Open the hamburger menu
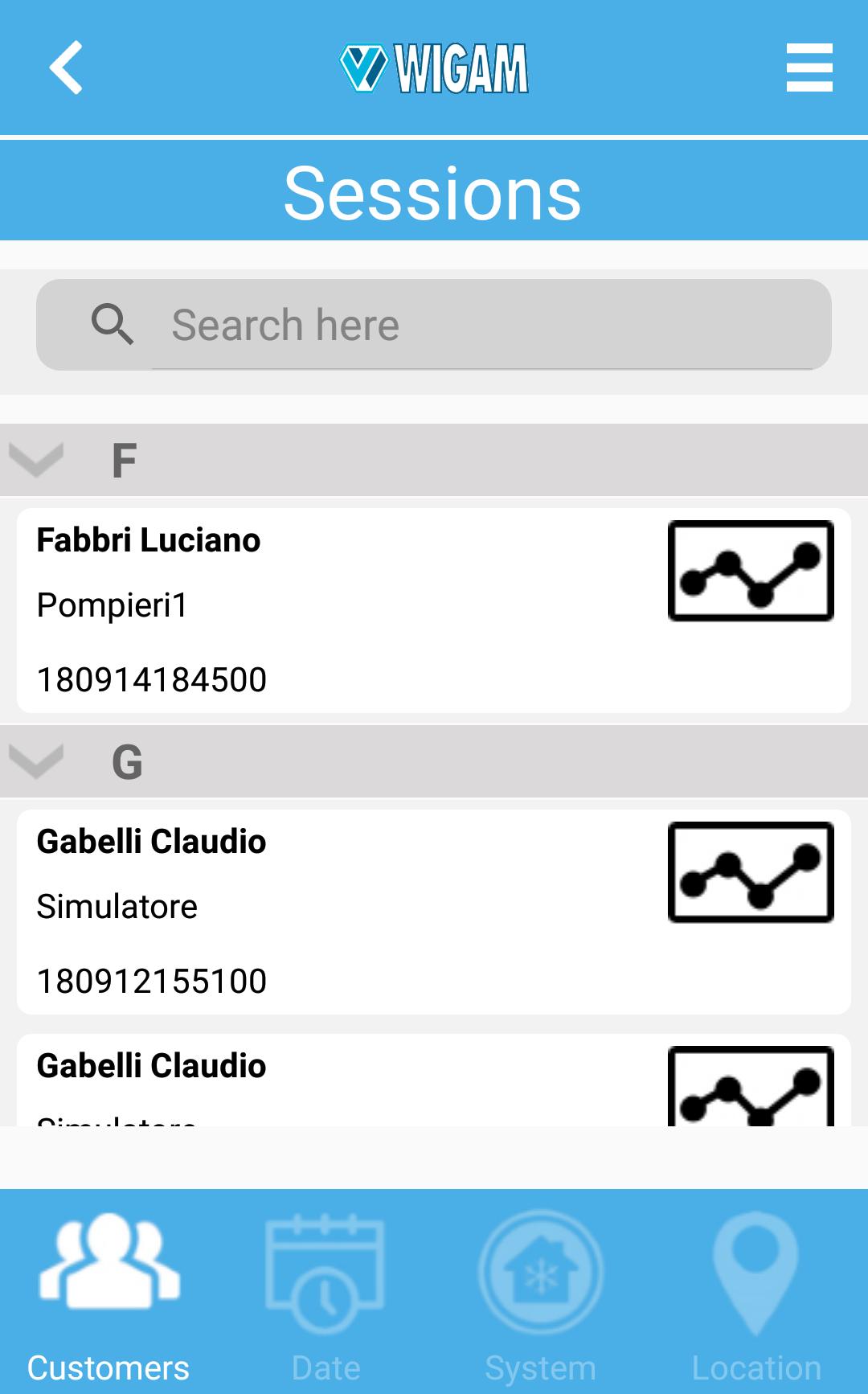Image resolution: width=868 pixels, height=1394 pixels. (x=809, y=68)
